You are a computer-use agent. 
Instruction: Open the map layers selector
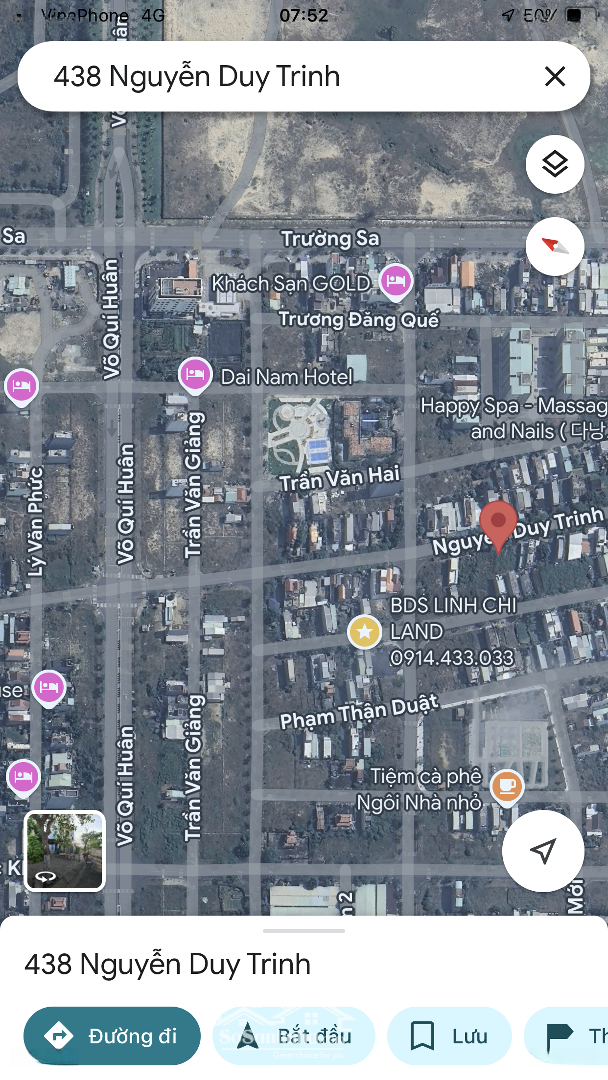click(x=555, y=164)
